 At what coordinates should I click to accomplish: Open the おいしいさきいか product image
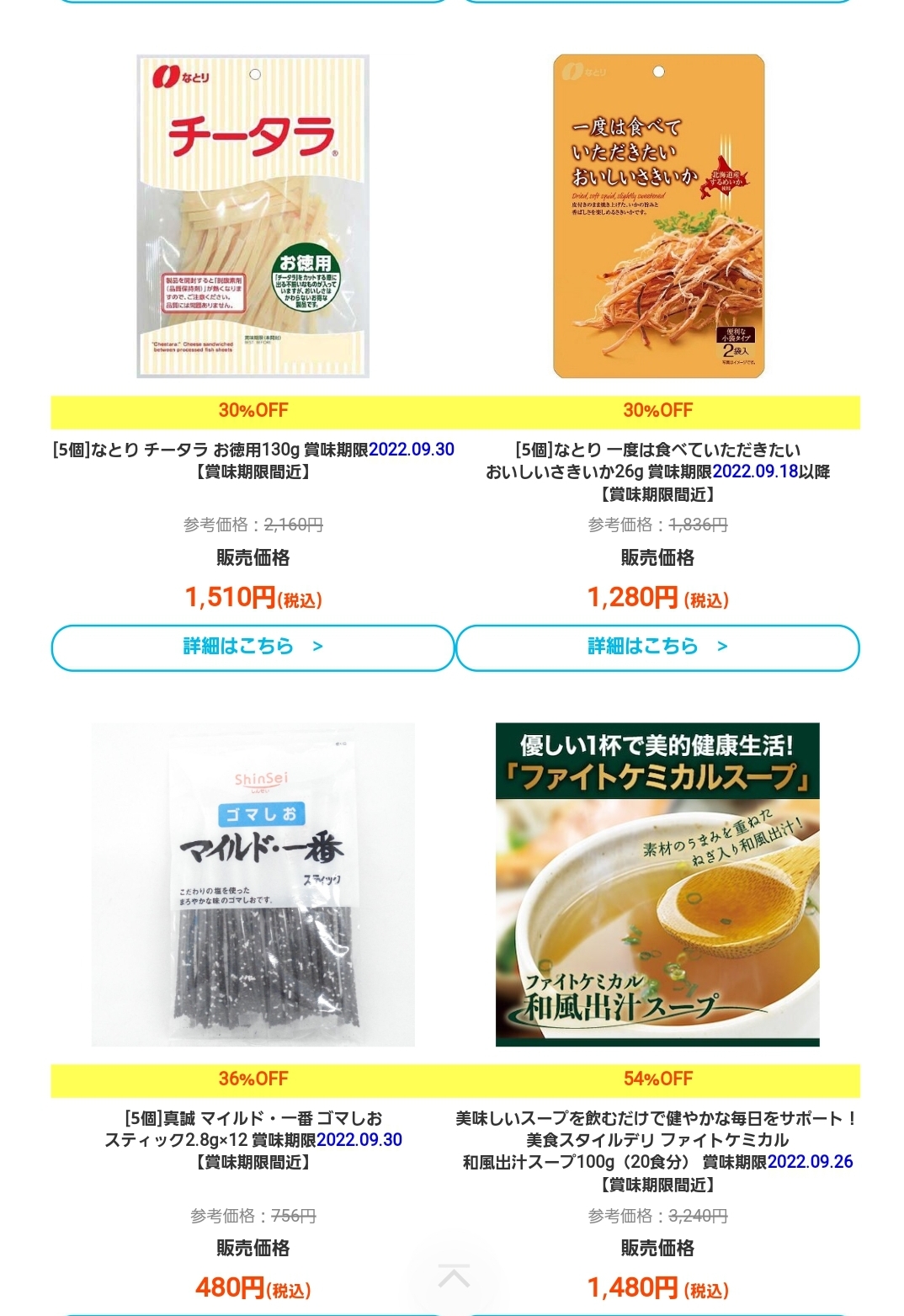[x=657, y=216]
